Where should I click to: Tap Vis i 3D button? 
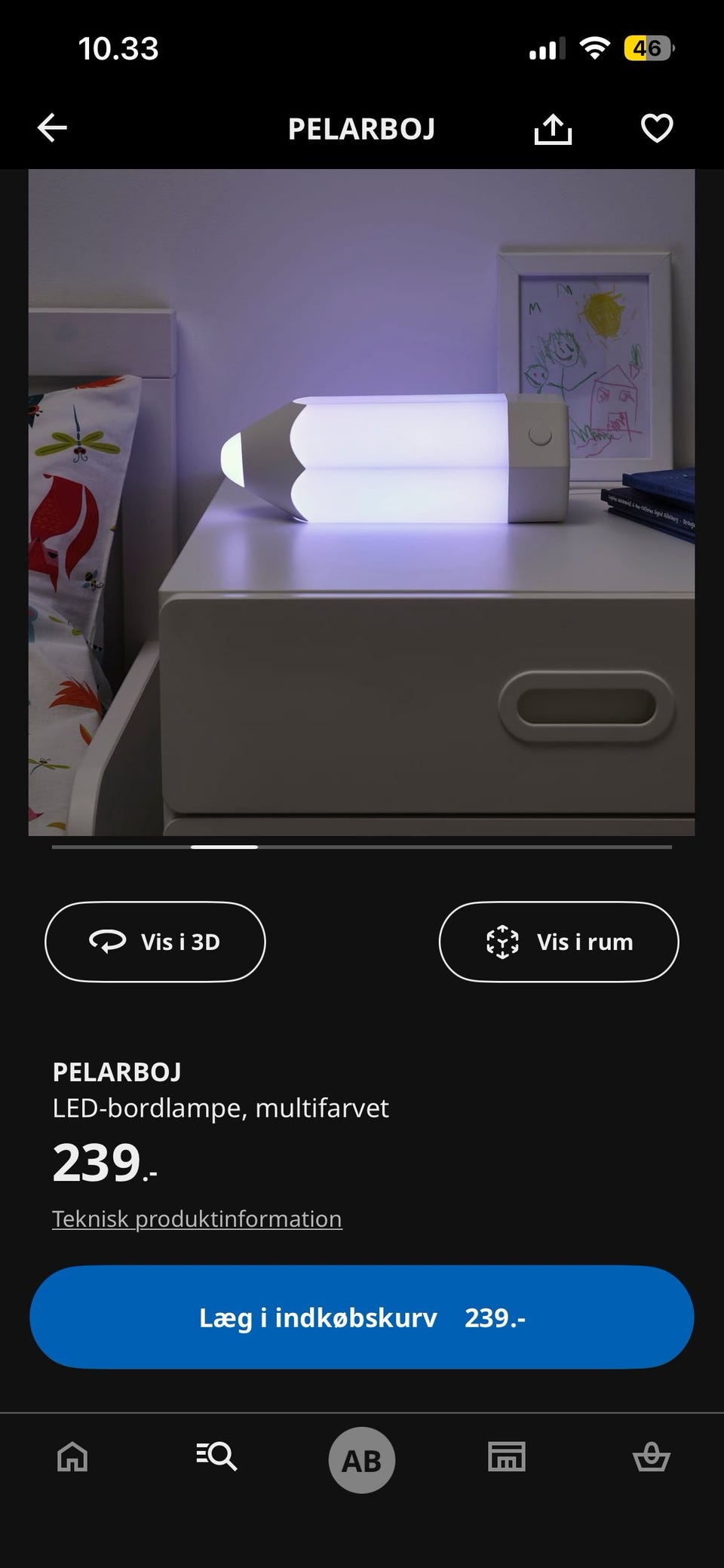click(155, 942)
